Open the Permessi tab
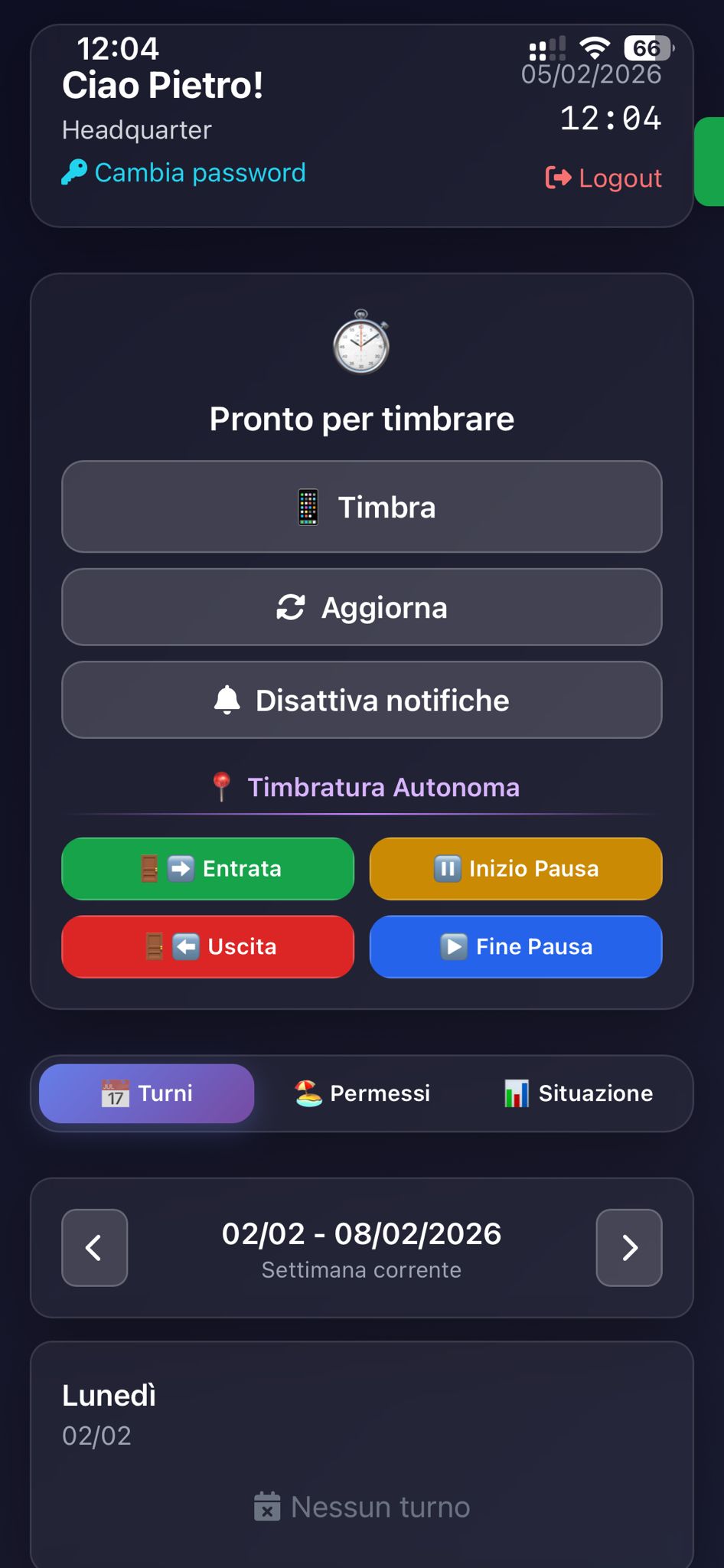Image resolution: width=724 pixels, height=1568 pixels. 363,1093
